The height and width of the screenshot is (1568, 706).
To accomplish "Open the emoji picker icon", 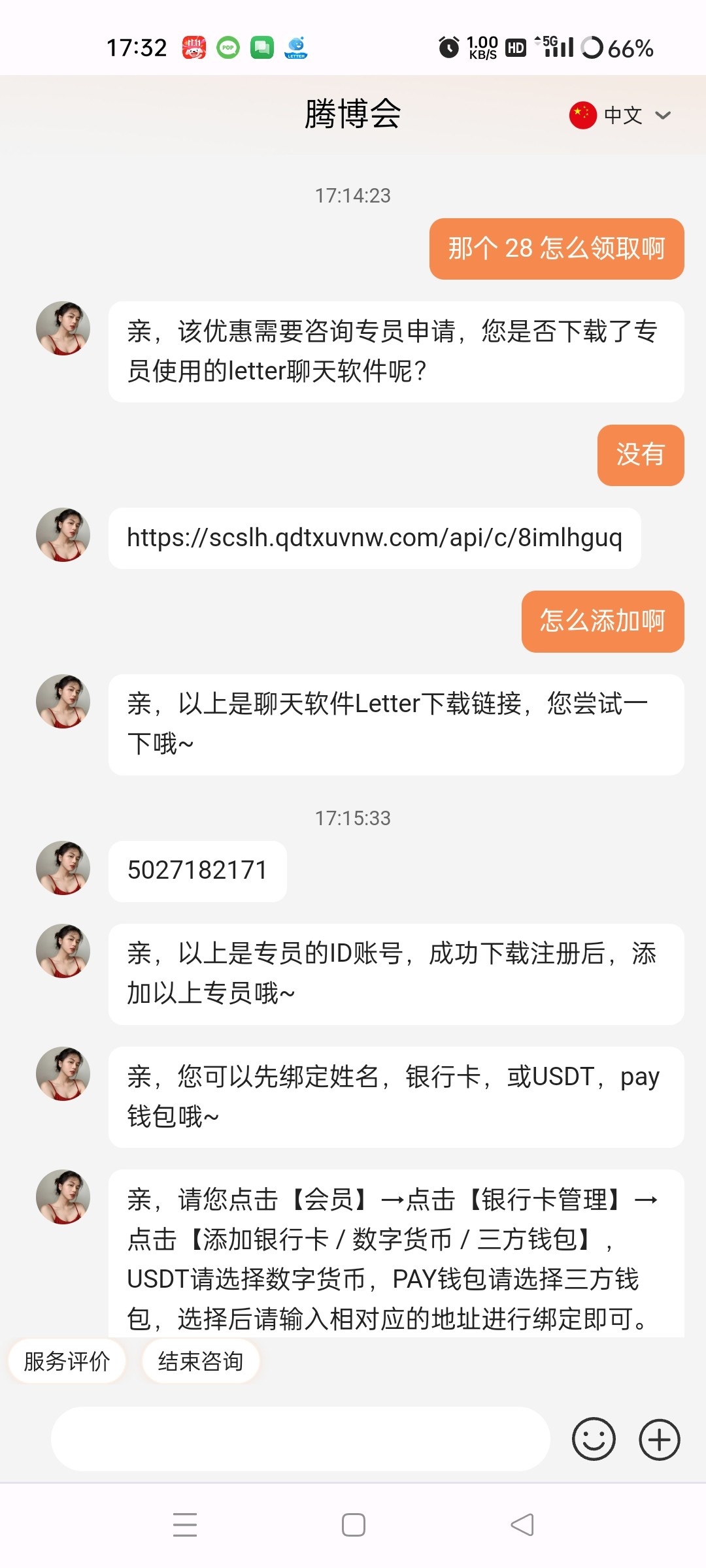I will coord(594,1439).
